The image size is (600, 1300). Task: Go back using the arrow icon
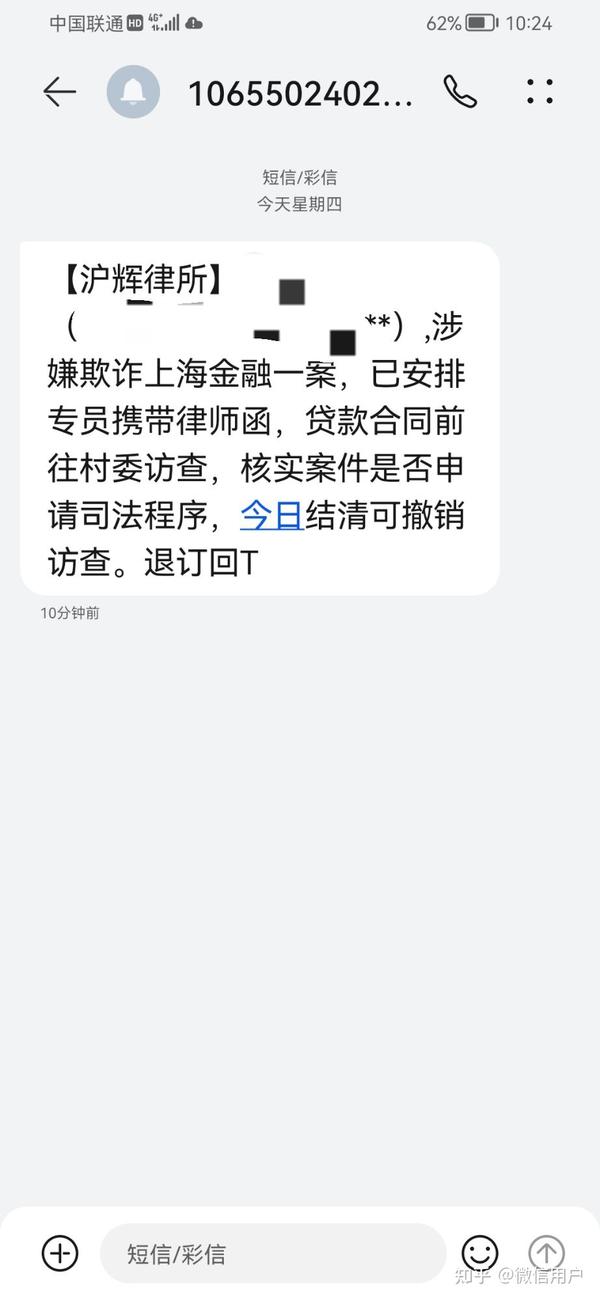[x=60, y=92]
